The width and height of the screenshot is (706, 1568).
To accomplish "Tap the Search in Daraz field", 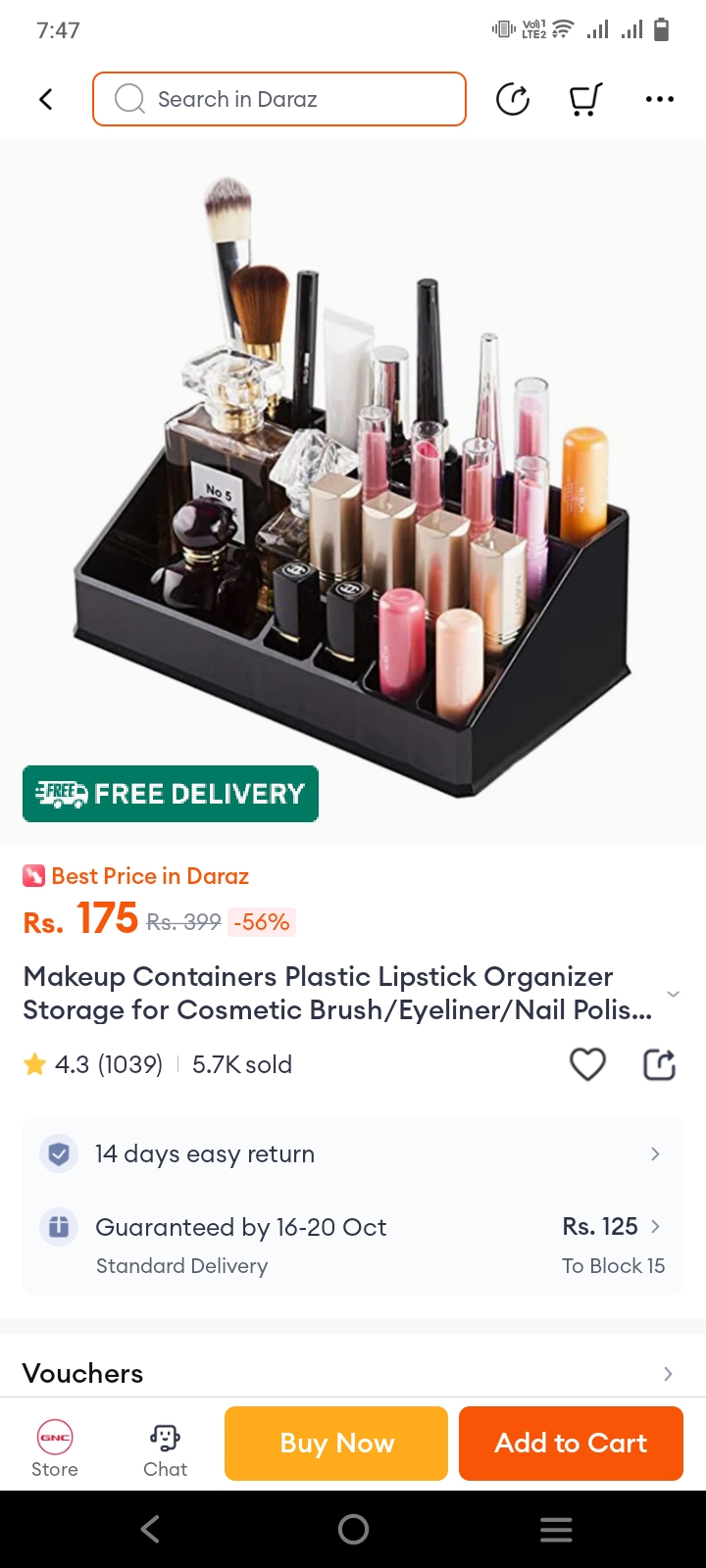I will tap(279, 99).
